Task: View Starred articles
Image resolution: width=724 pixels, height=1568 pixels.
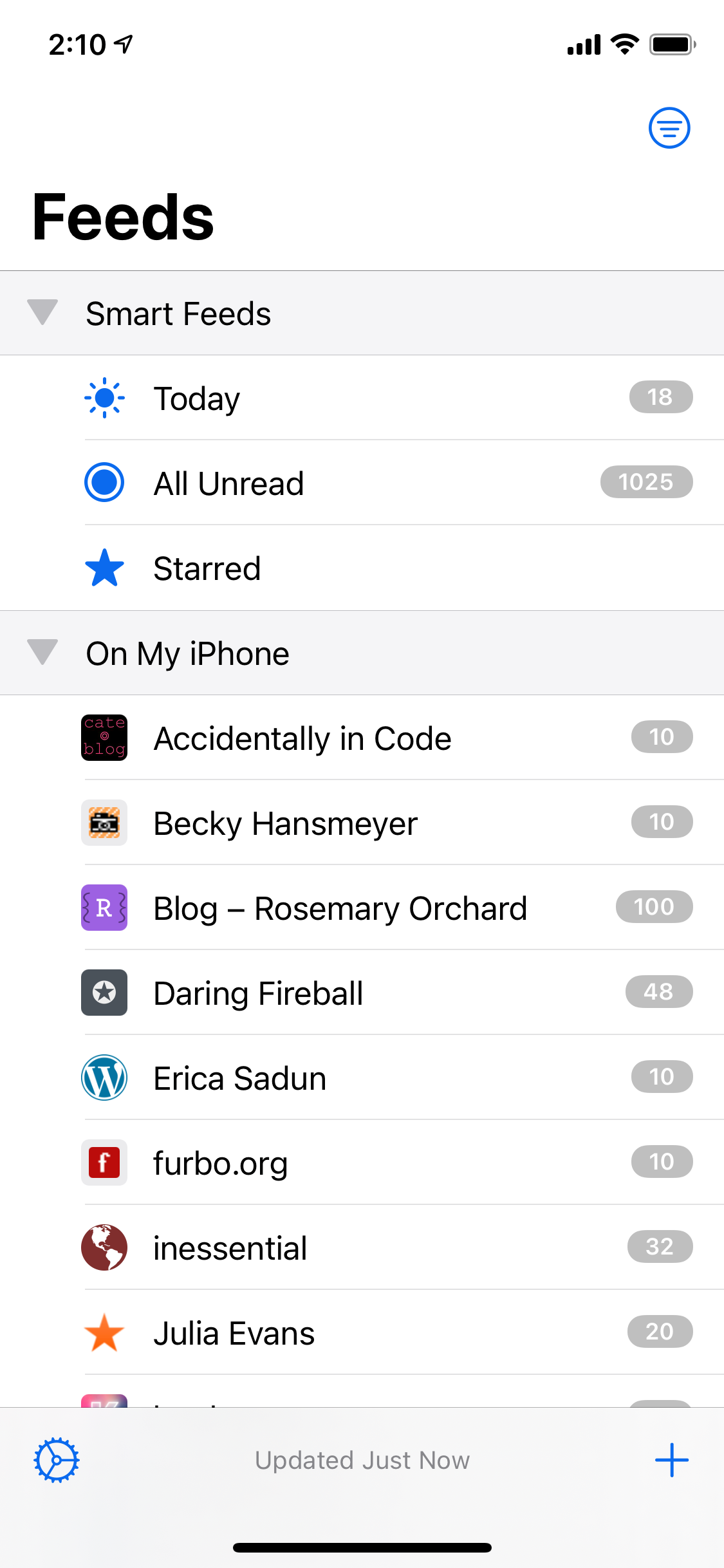Action: click(207, 568)
